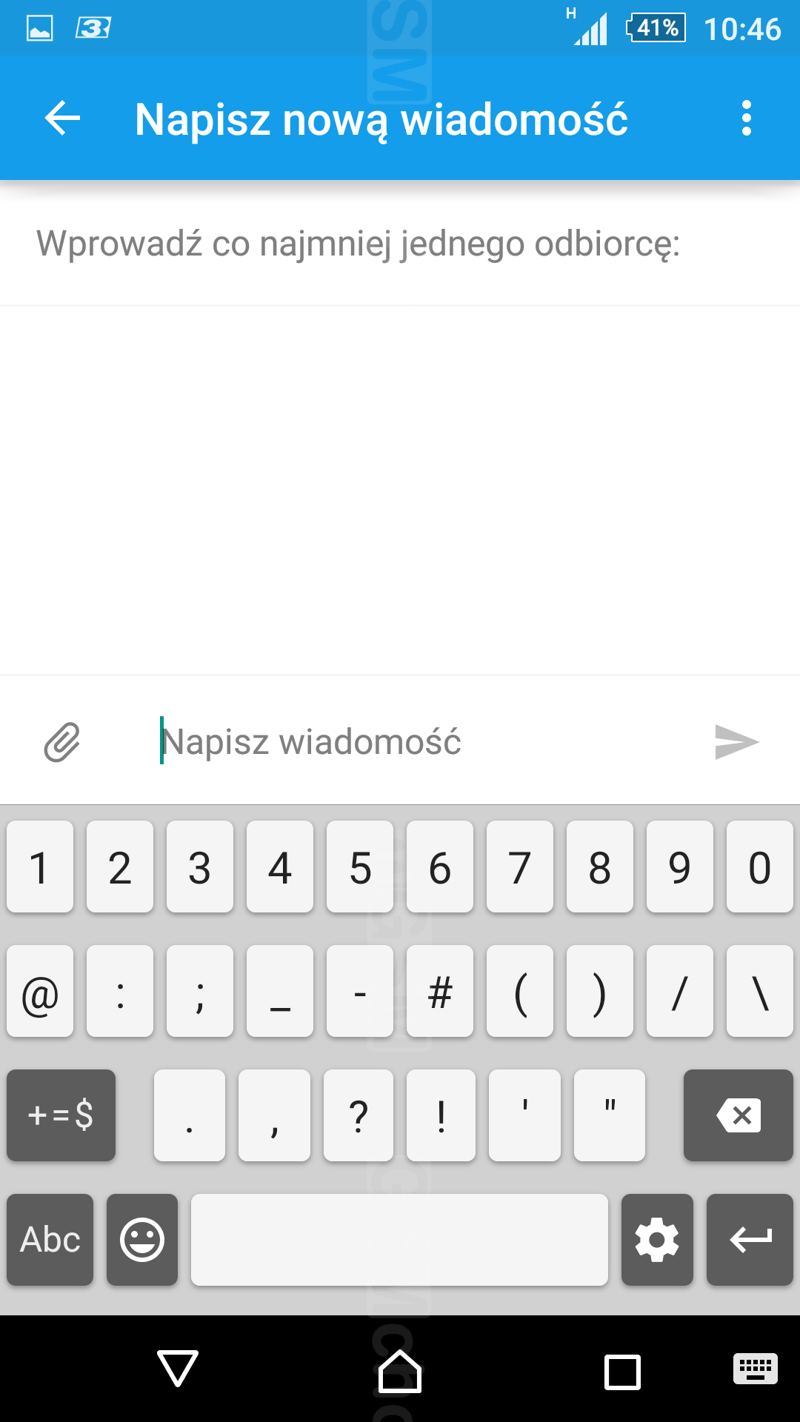Delete a character with backspace key
The height and width of the screenshot is (1422, 800).
pos(738,1115)
